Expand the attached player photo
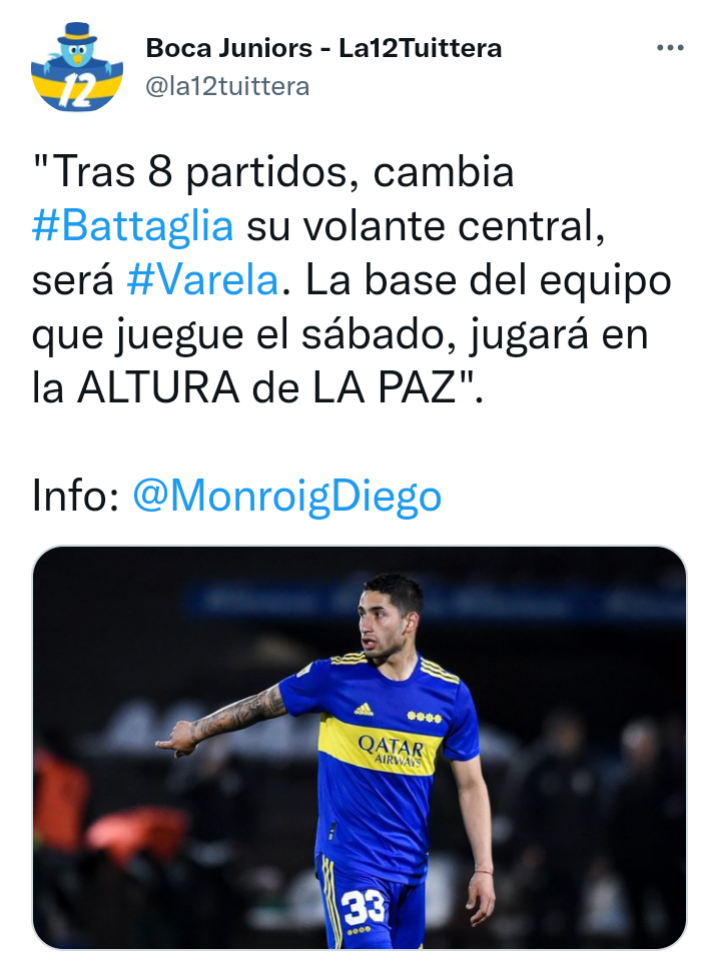Image resolution: width=719 pixels, height=969 pixels. 359,747
